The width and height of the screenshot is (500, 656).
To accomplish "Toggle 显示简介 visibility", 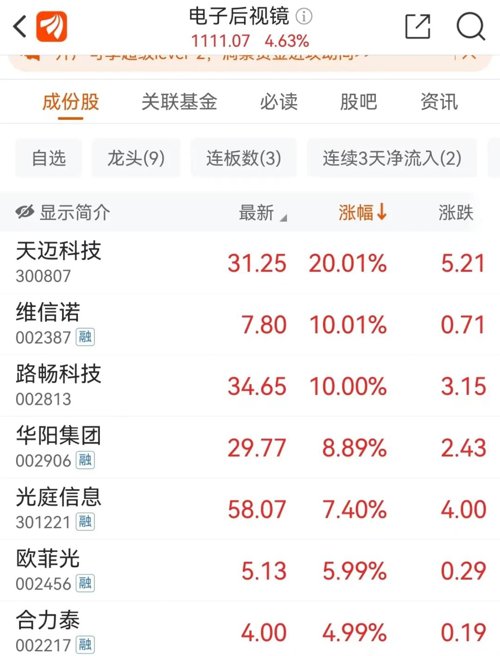I will 63,213.
